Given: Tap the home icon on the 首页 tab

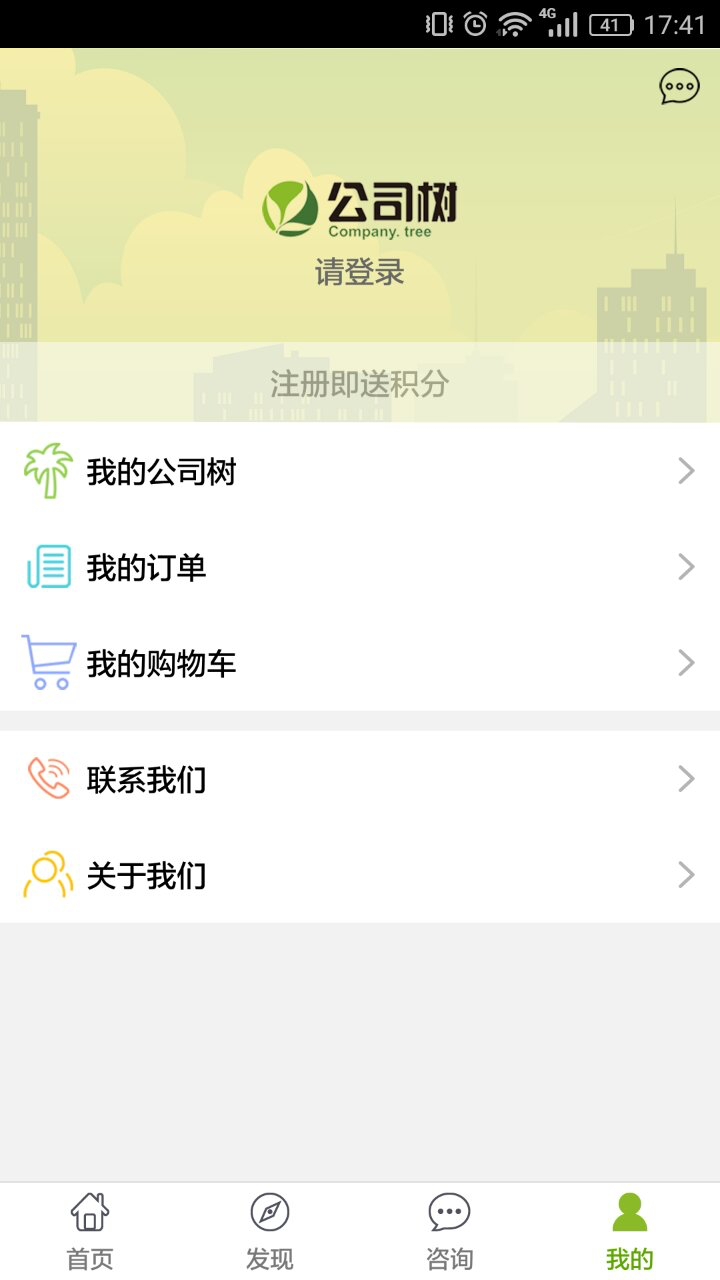Looking at the screenshot, I should [x=90, y=1213].
